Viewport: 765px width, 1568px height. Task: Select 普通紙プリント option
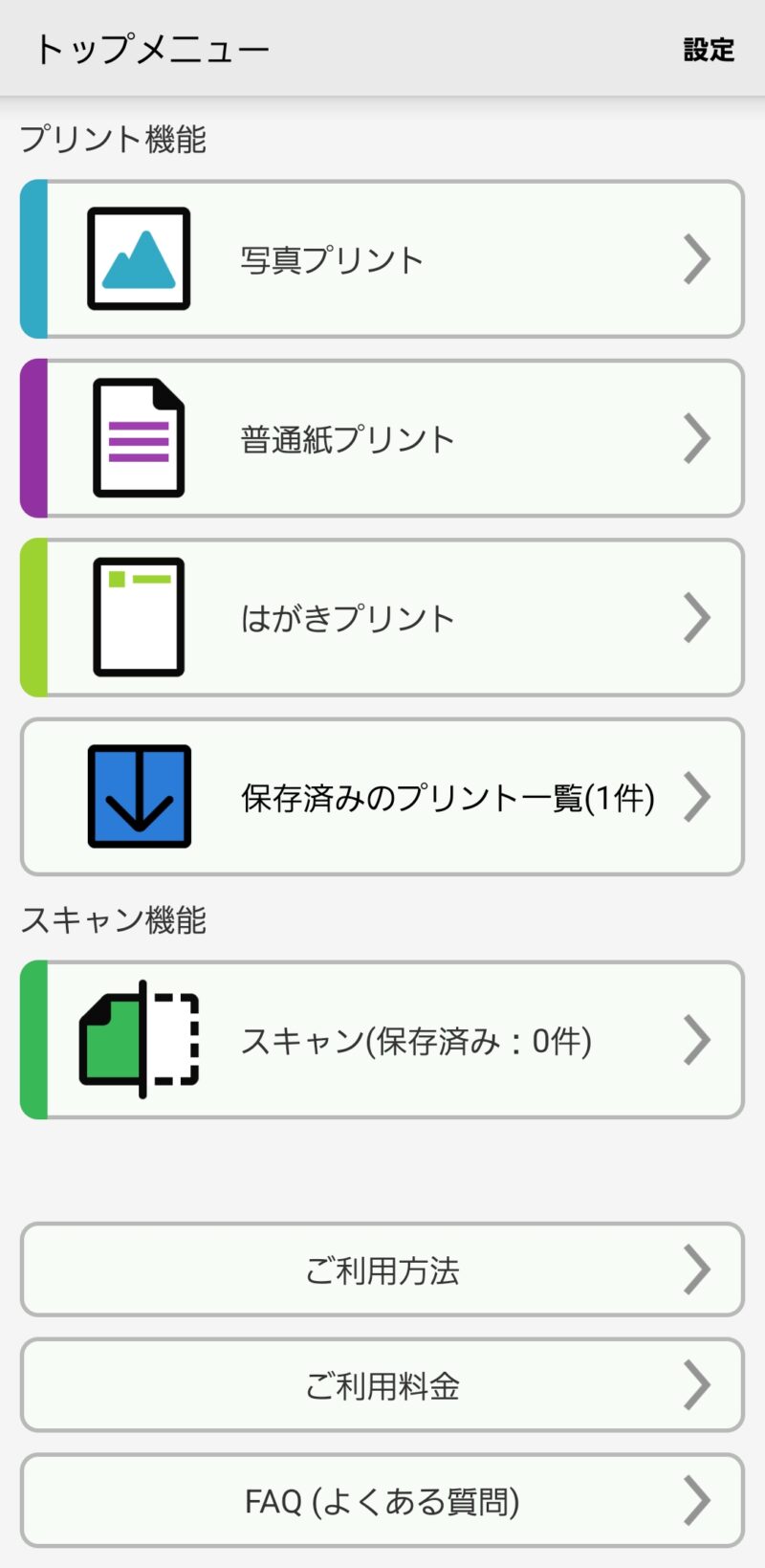[x=382, y=439]
